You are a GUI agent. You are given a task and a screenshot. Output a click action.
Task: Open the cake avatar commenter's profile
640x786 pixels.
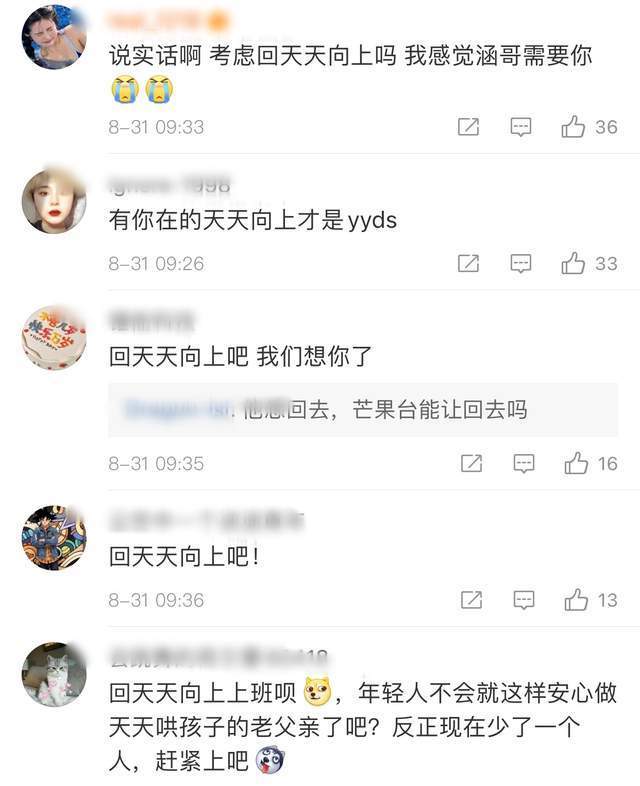pyautogui.click(x=54, y=338)
